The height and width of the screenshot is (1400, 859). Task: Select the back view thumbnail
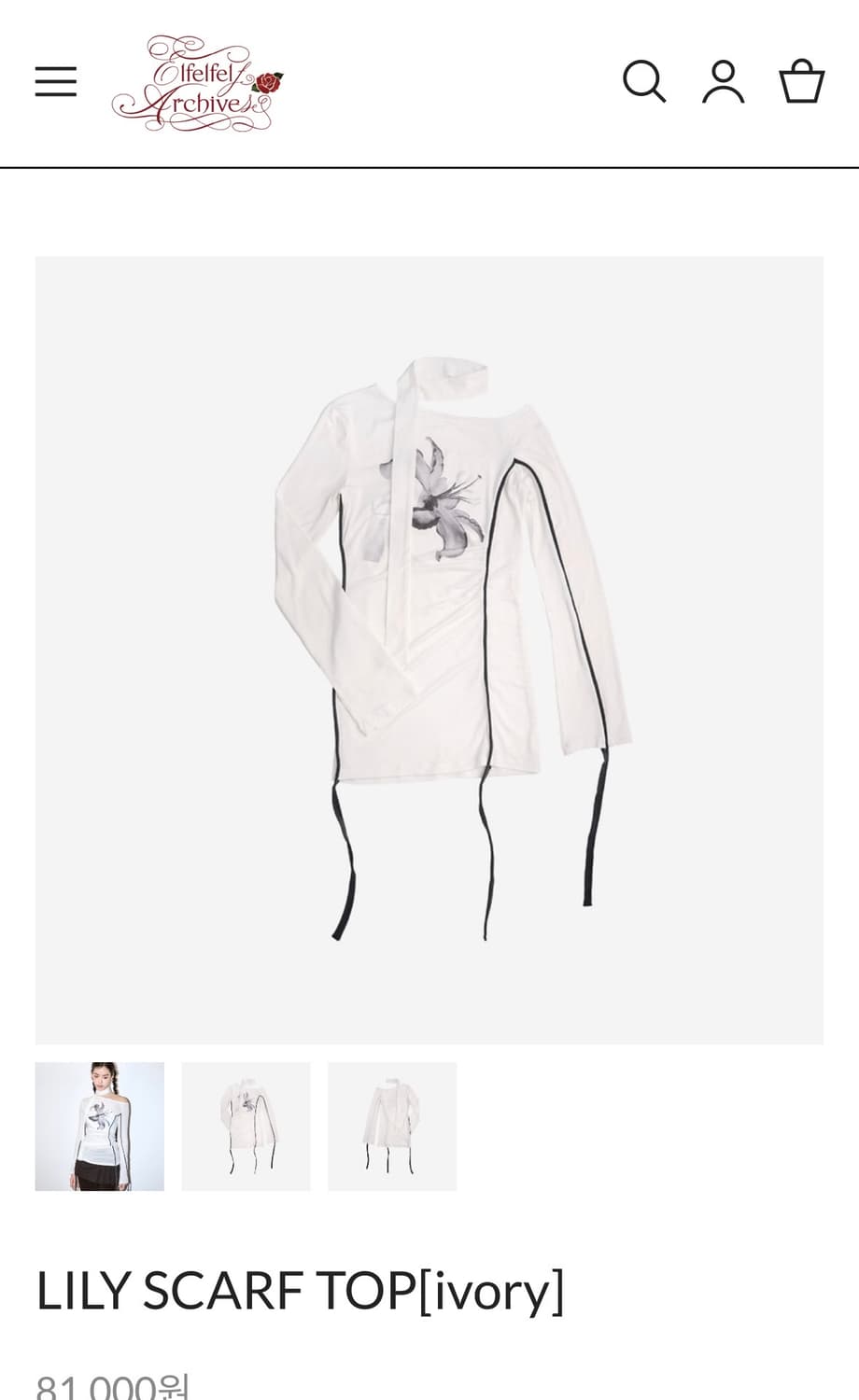[x=392, y=1126]
